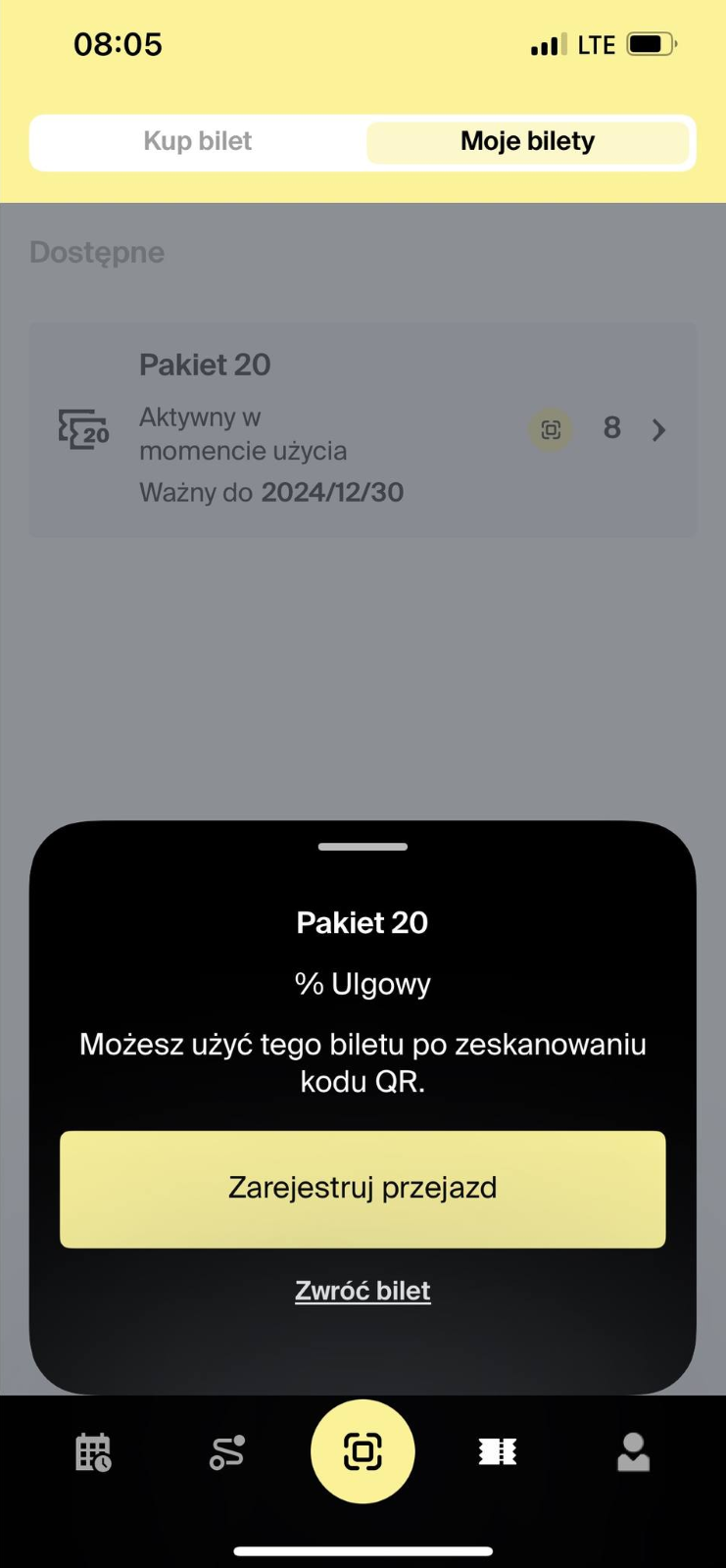726x1568 pixels.
Task: Follow the Zwróć bilet link
Action: [x=363, y=1291]
